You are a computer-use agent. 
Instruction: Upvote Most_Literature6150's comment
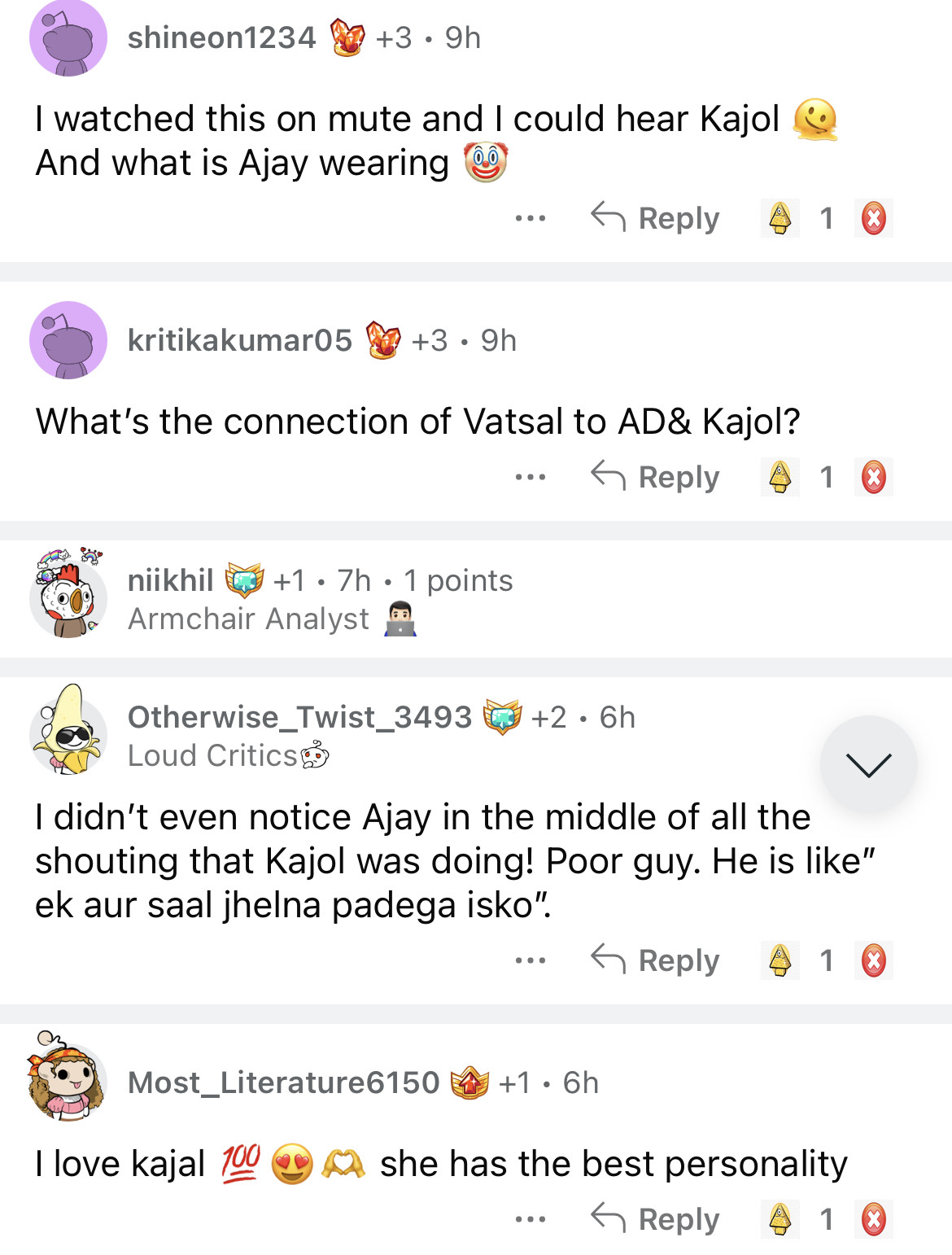780,1219
